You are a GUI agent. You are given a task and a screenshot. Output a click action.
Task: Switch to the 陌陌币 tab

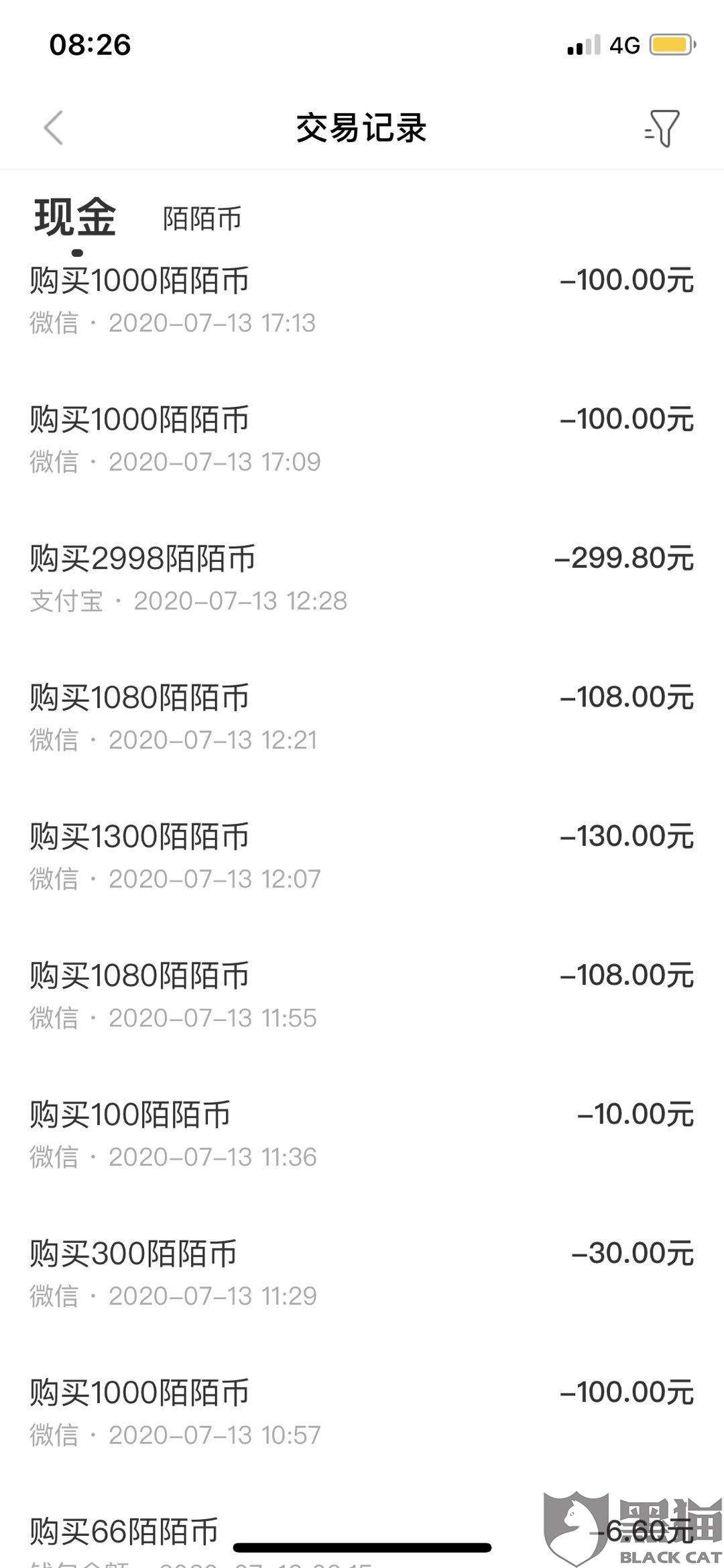tap(201, 218)
